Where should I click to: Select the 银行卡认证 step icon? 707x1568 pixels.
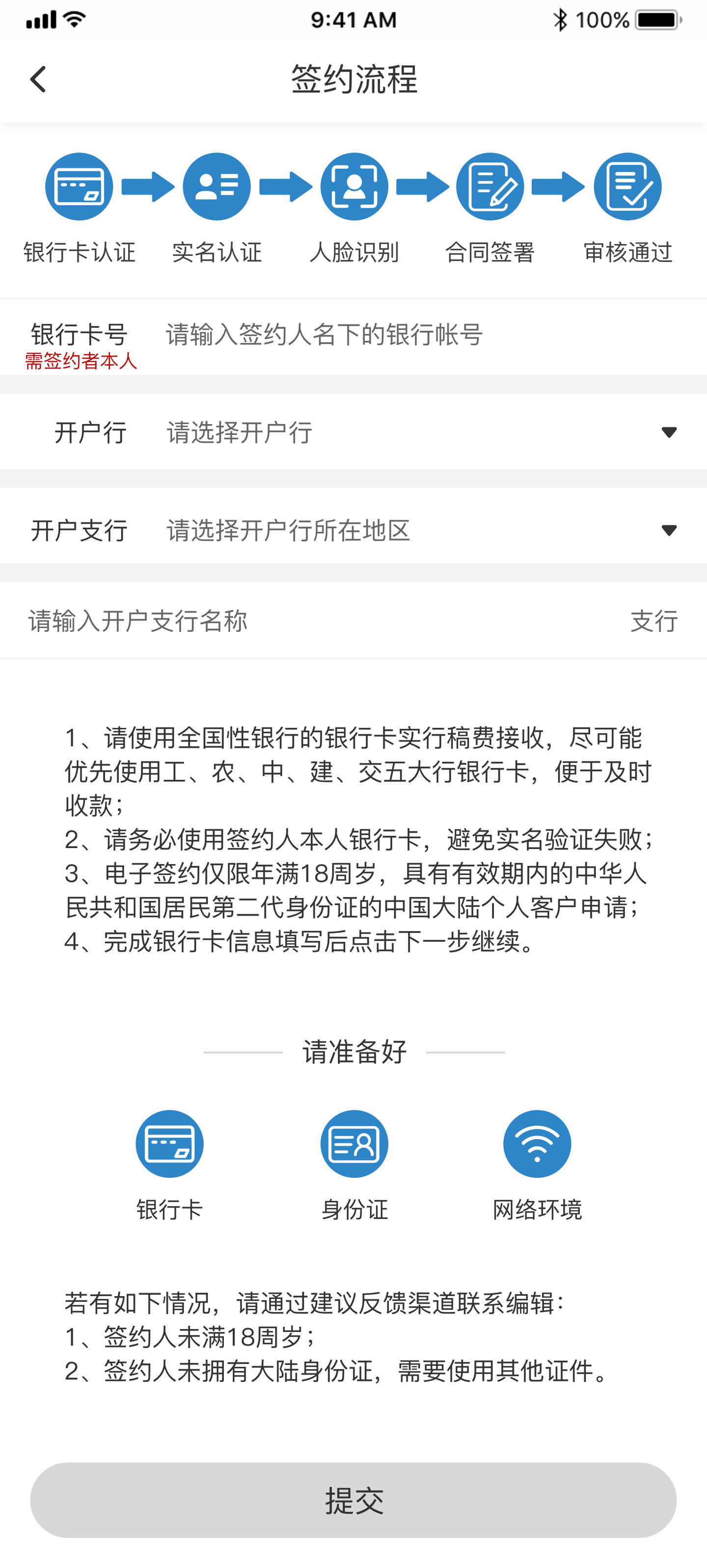pos(79,186)
